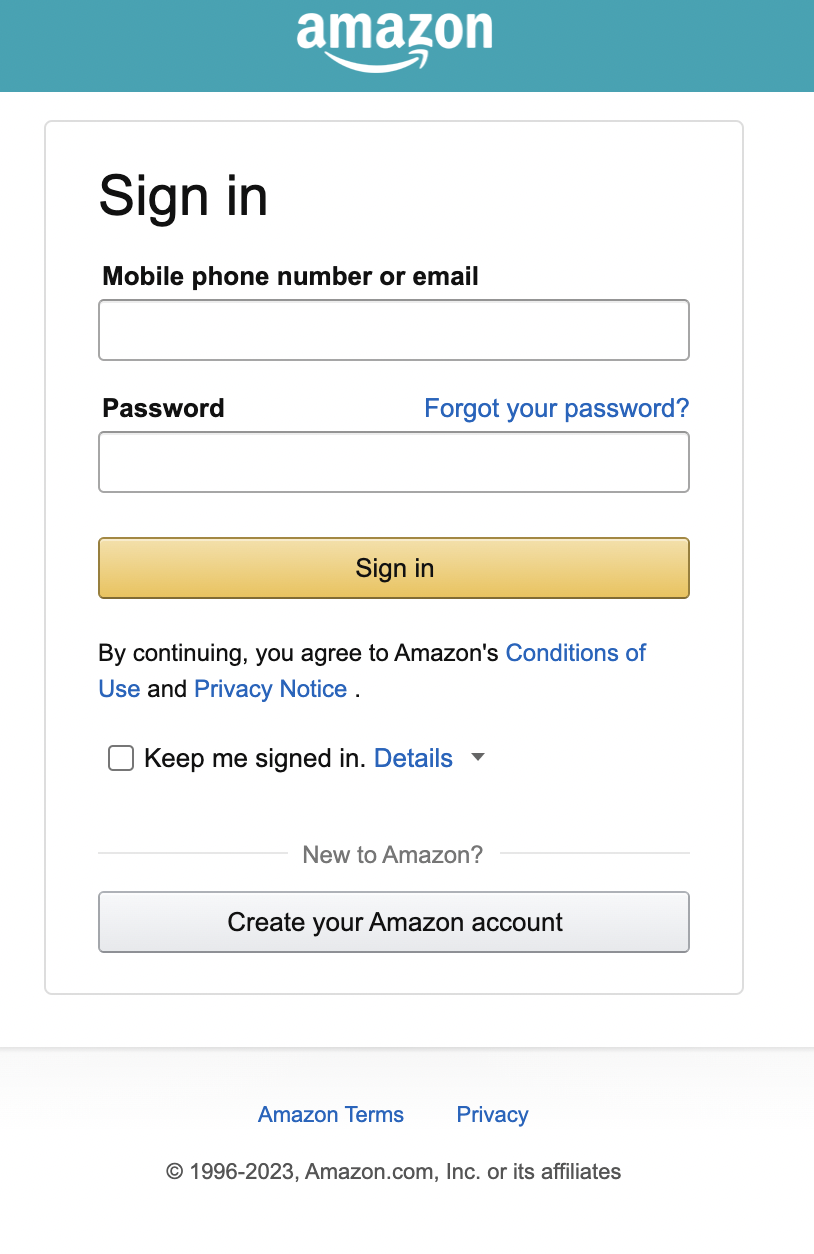Open the Forgot your password link
The height and width of the screenshot is (1254, 814).
(556, 408)
